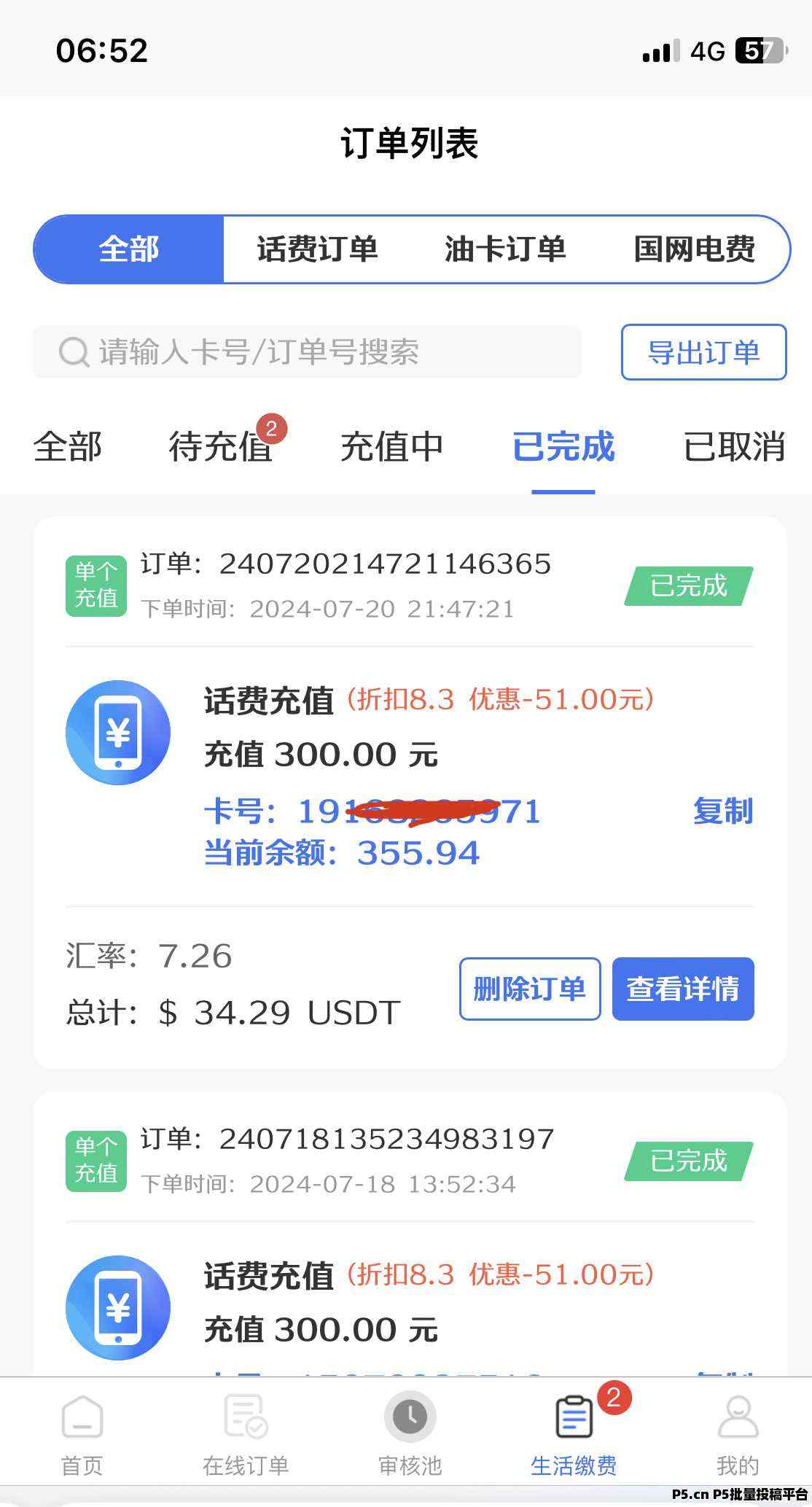Select the 话费订单 segment
This screenshot has height=1507, width=812.
pyautogui.click(x=317, y=249)
